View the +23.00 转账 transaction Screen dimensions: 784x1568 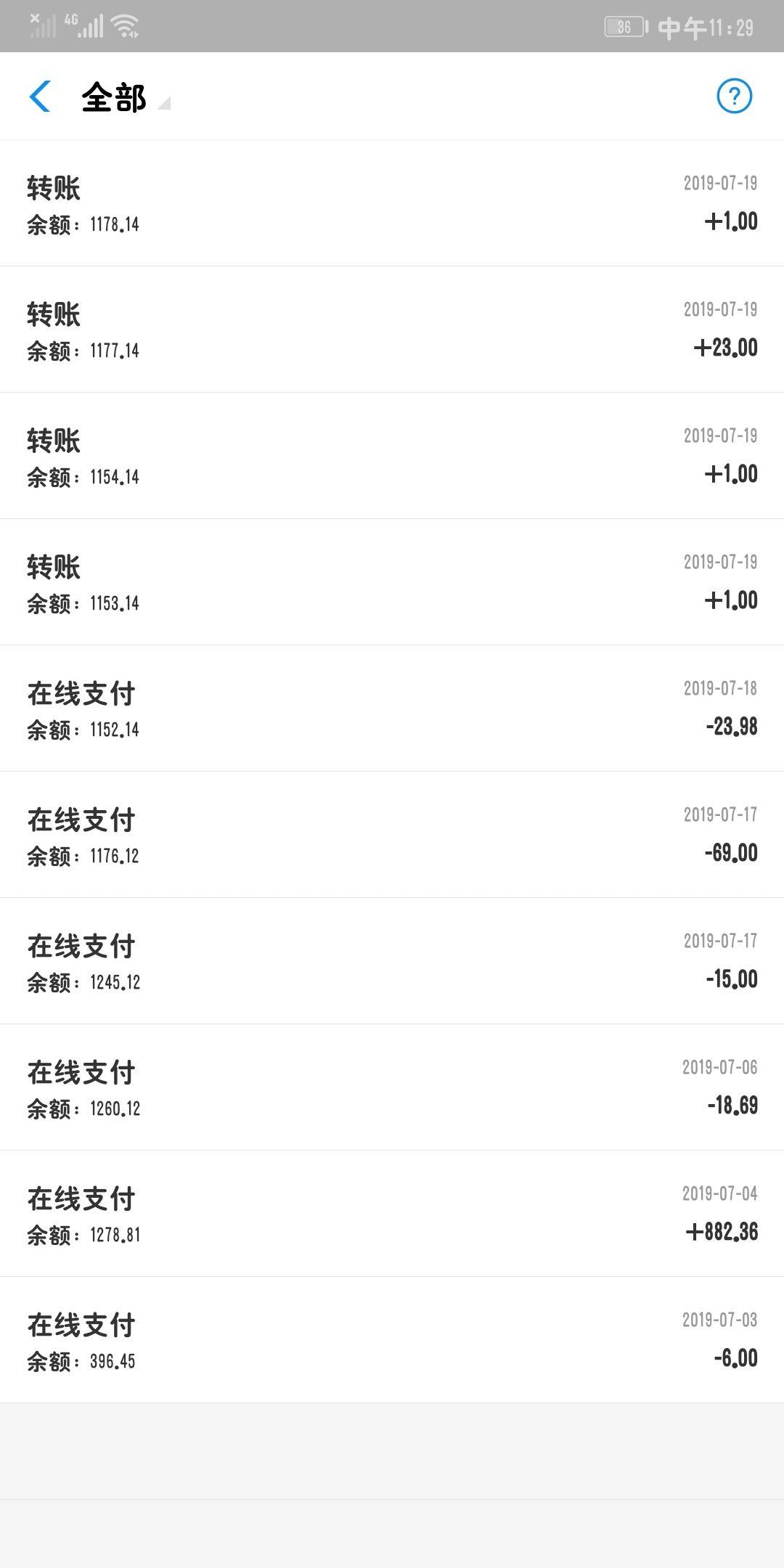pyautogui.click(x=392, y=330)
